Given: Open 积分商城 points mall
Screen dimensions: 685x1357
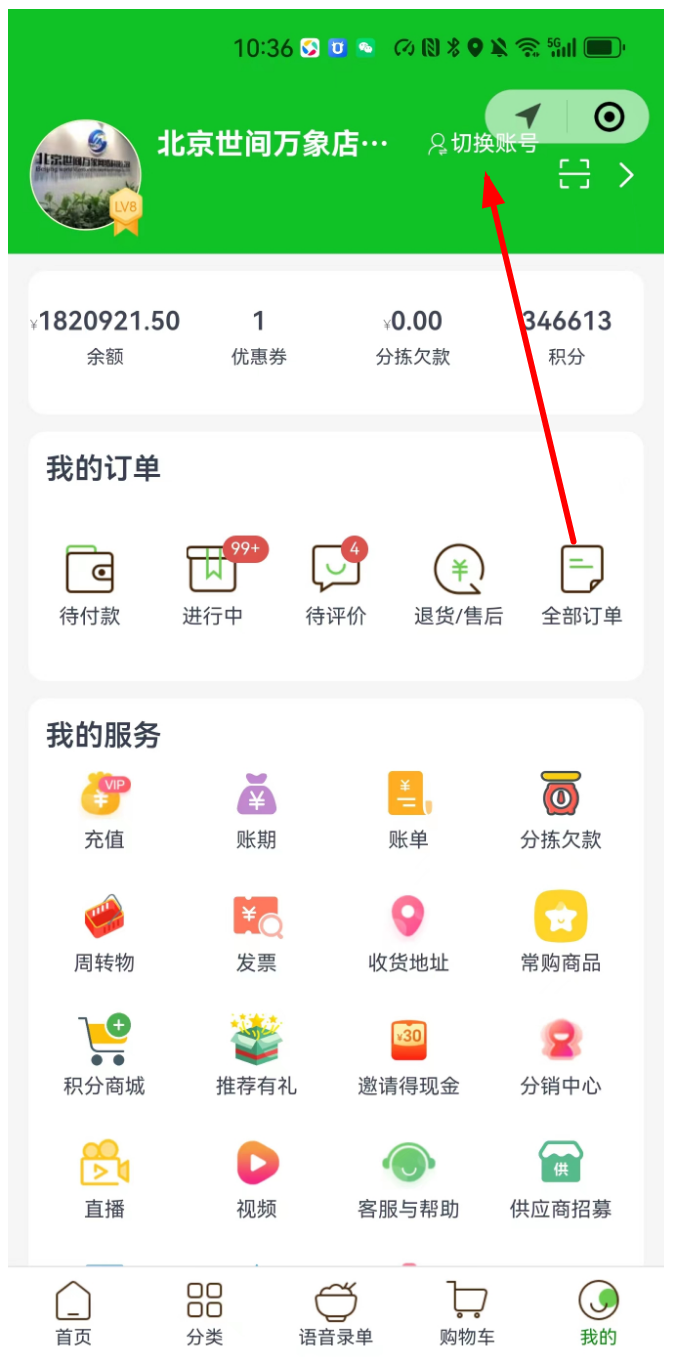Looking at the screenshot, I should [x=105, y=1055].
